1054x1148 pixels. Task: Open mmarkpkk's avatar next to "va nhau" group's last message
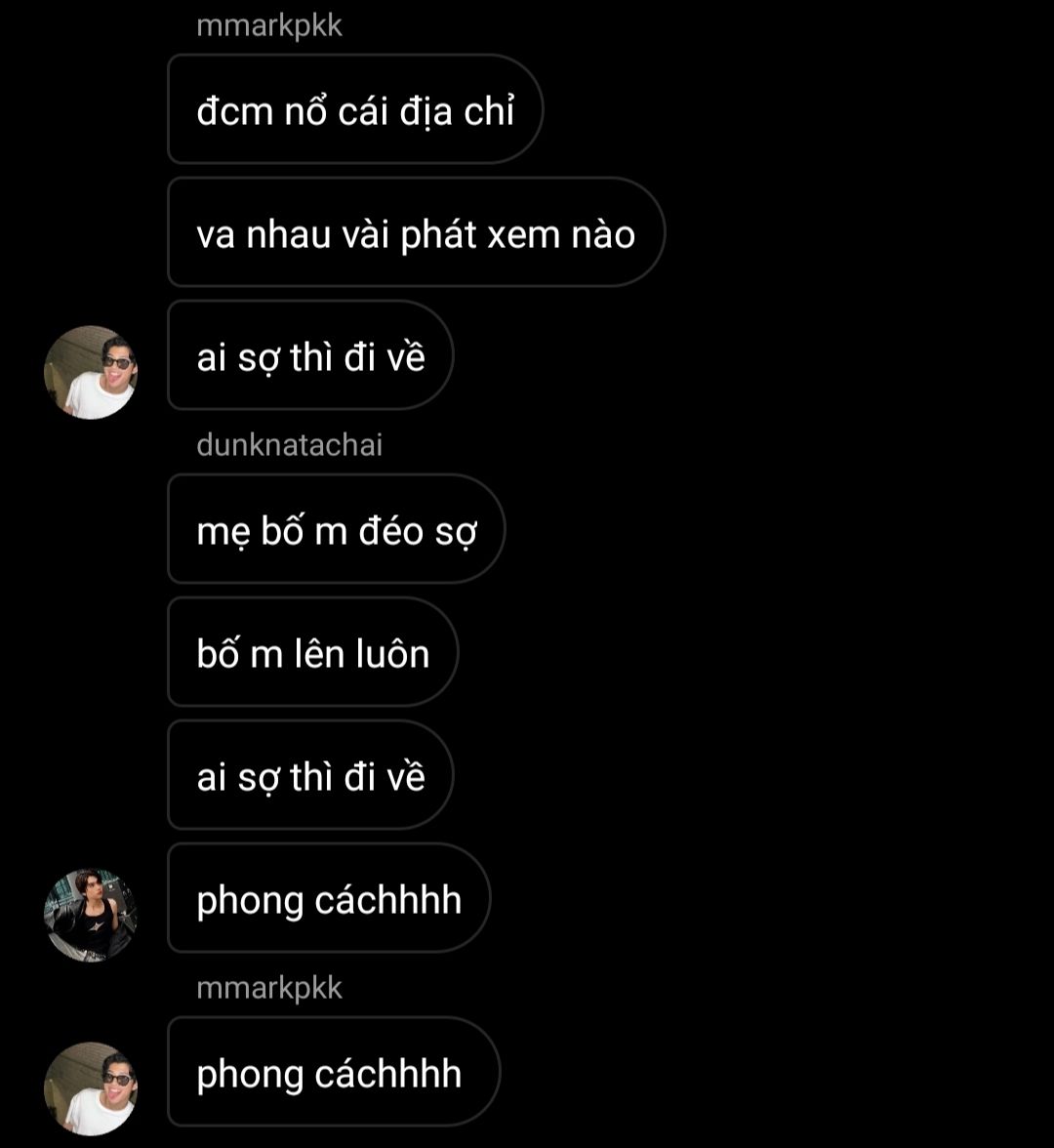tap(91, 373)
